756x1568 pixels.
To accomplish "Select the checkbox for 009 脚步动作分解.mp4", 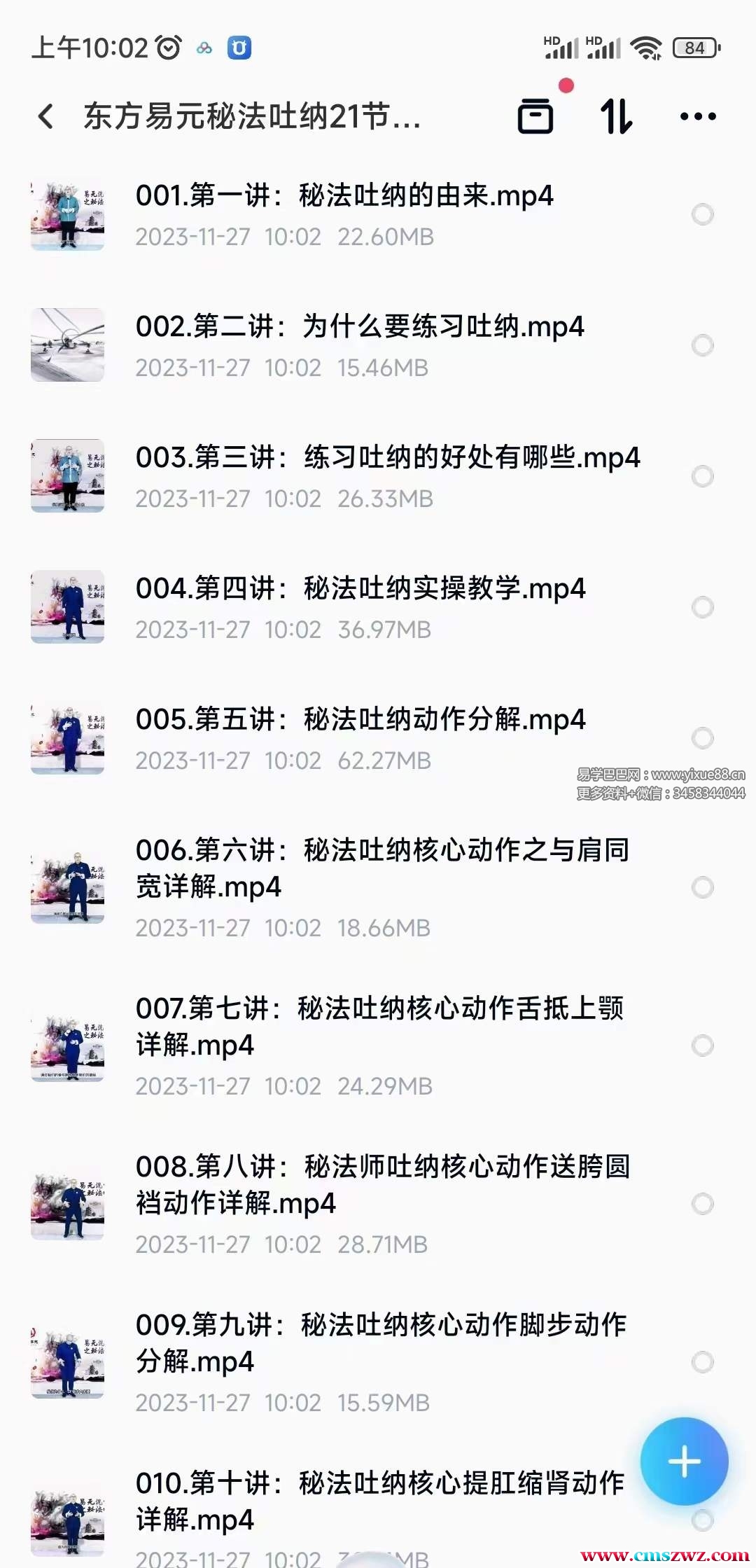I will [702, 1362].
